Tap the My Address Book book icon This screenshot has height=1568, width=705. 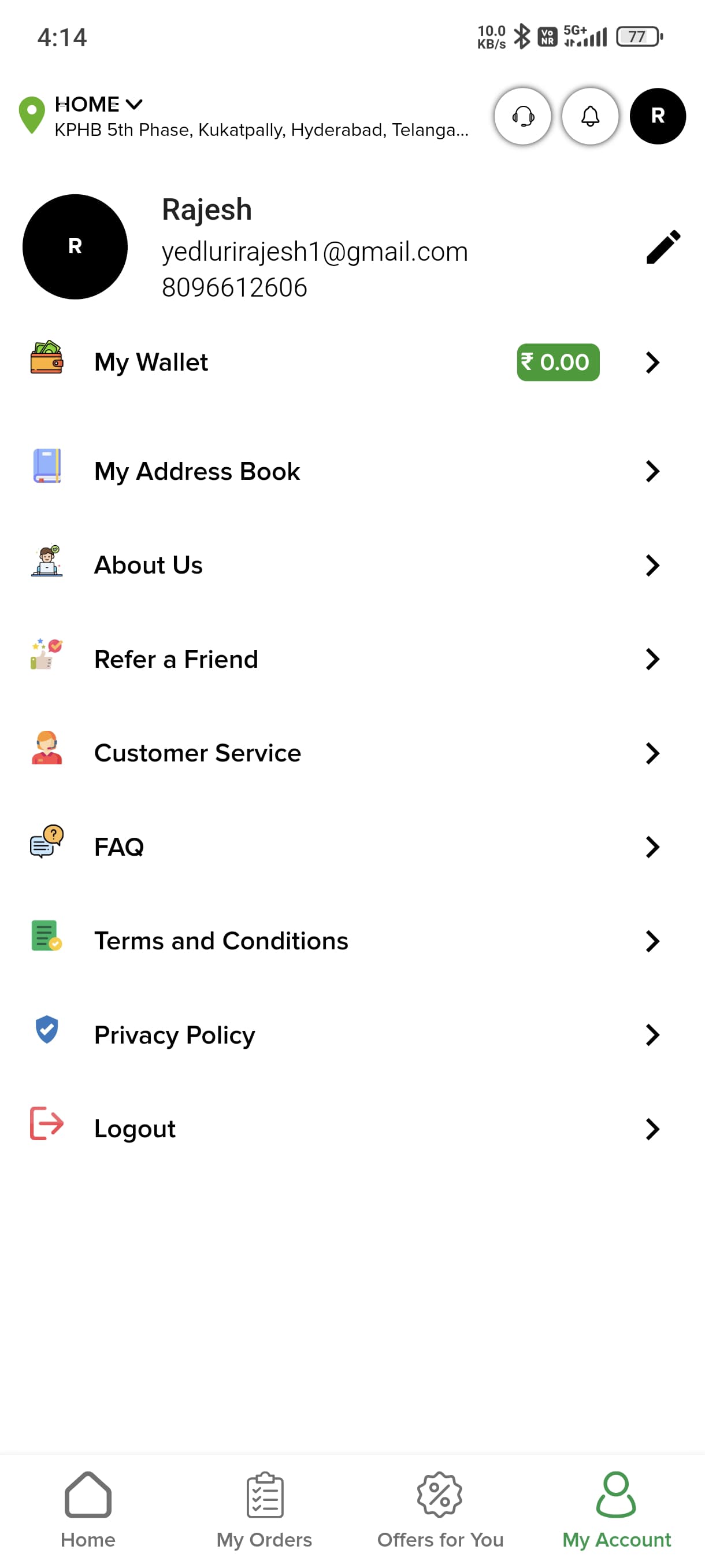pos(46,469)
